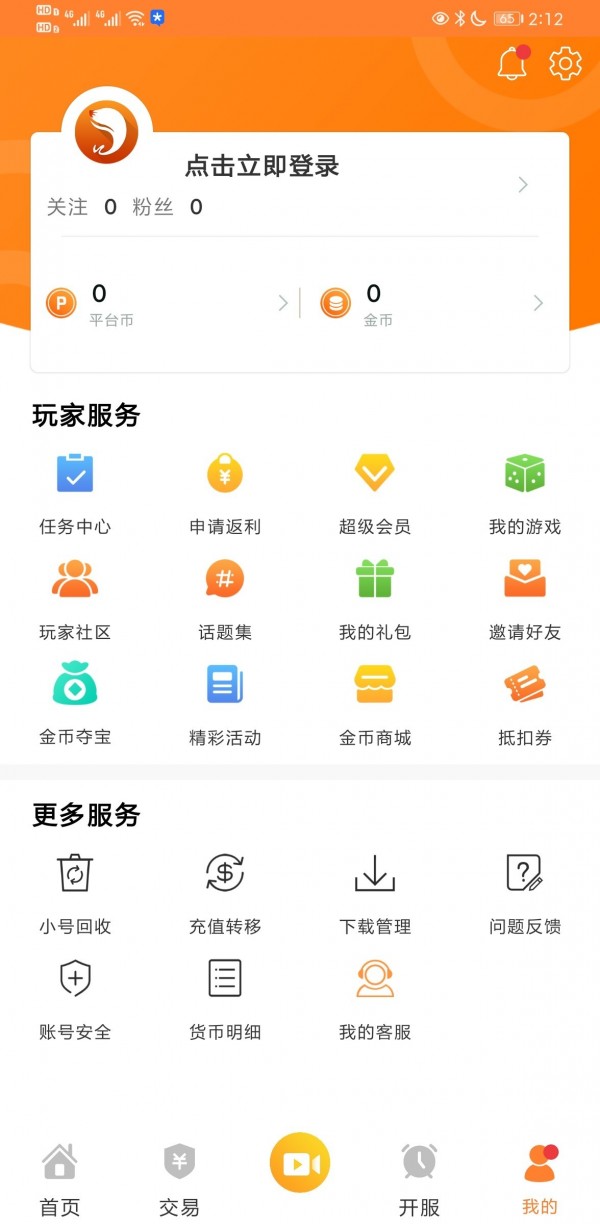The width and height of the screenshot is (600, 1224).
Task: Tap 点击立即登录 to log in
Action: (x=262, y=166)
